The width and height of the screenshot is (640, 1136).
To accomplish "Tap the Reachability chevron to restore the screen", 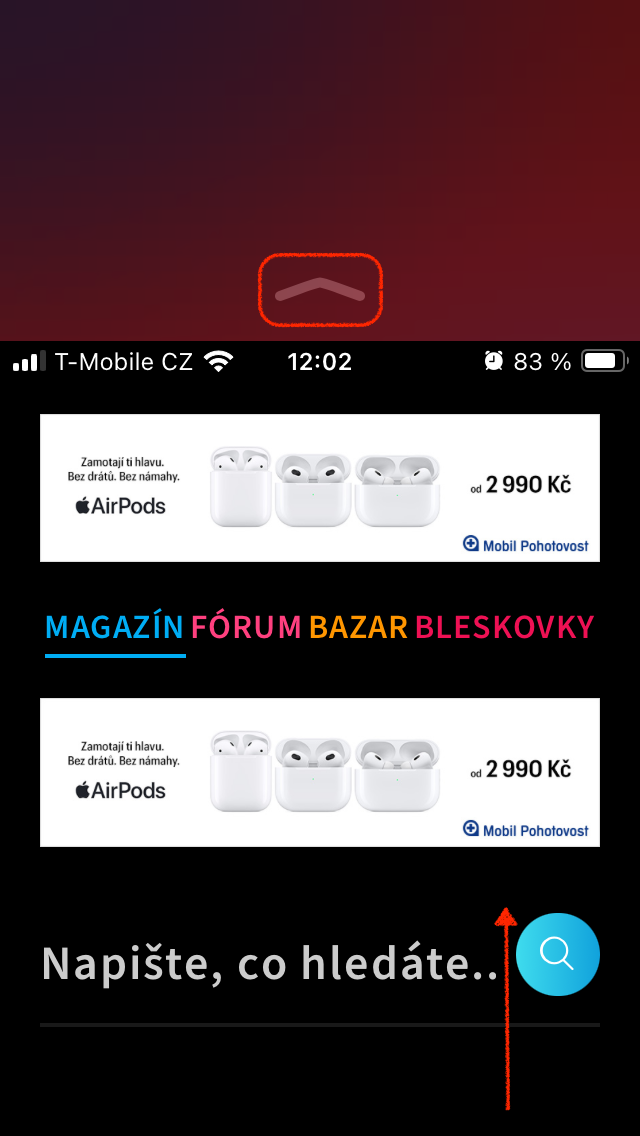I will pos(320,290).
